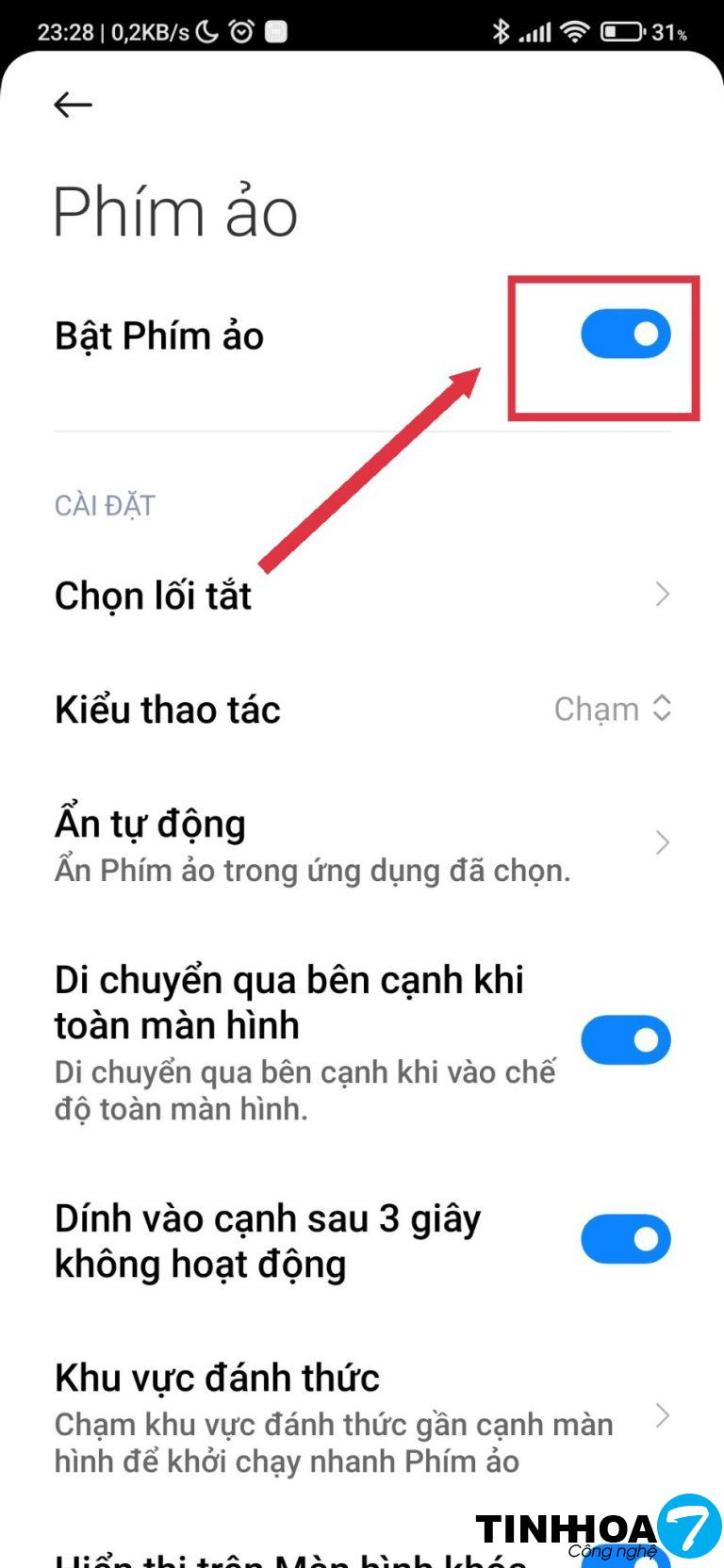
Task: Toggle the Bật Phím ảo switch
Action: pos(625,335)
